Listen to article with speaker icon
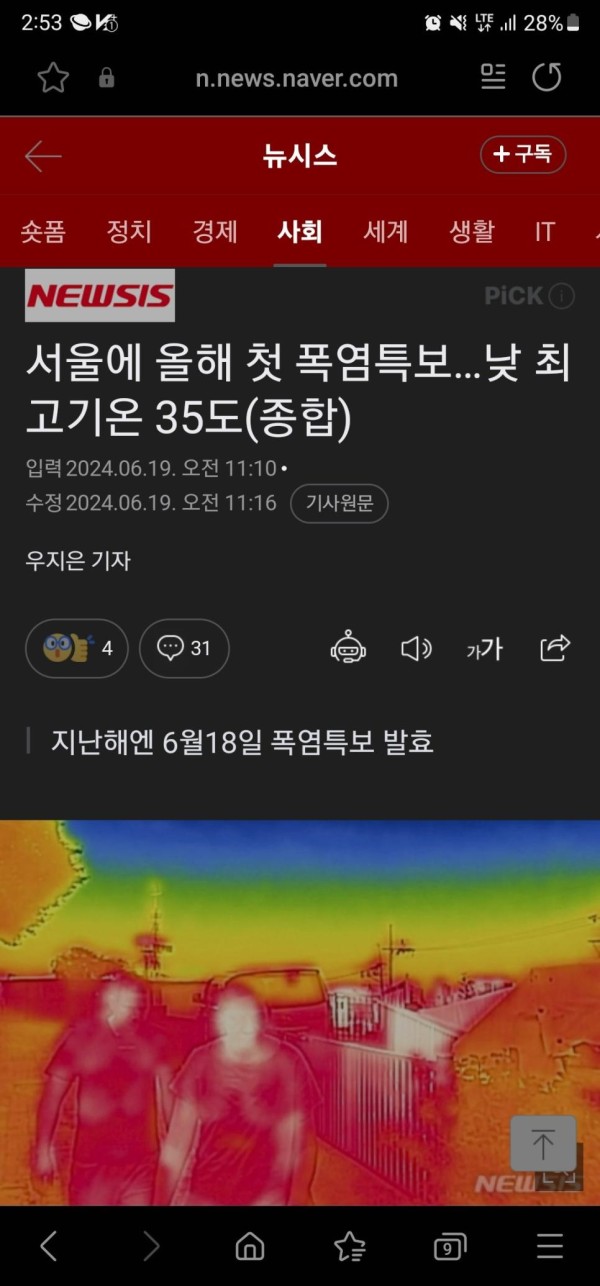Screen dimensions: 600x1286 tap(415, 649)
